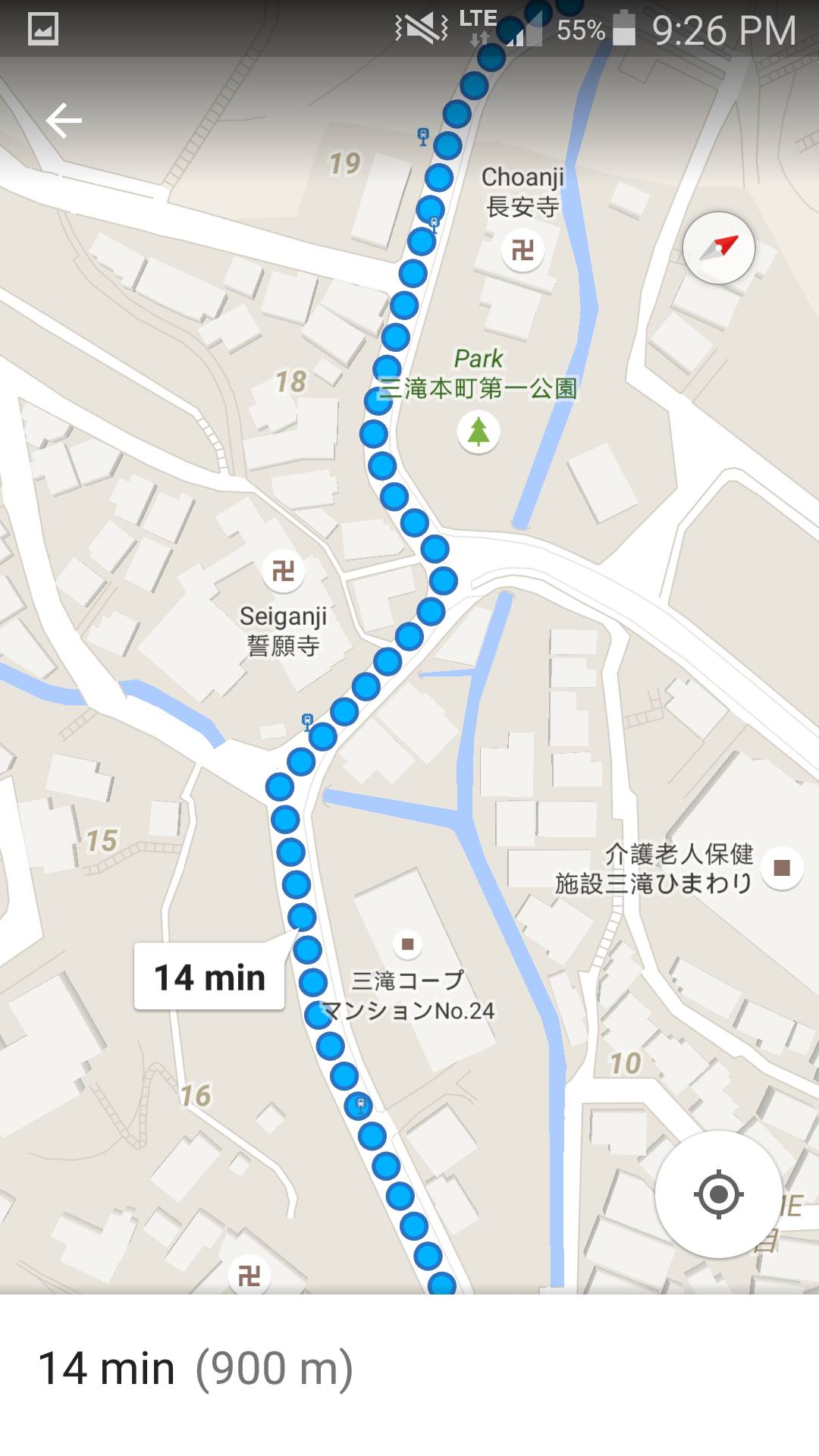This screenshot has width=819, height=1456.
Task: Select the Seiganji temple marker
Action: (283, 570)
